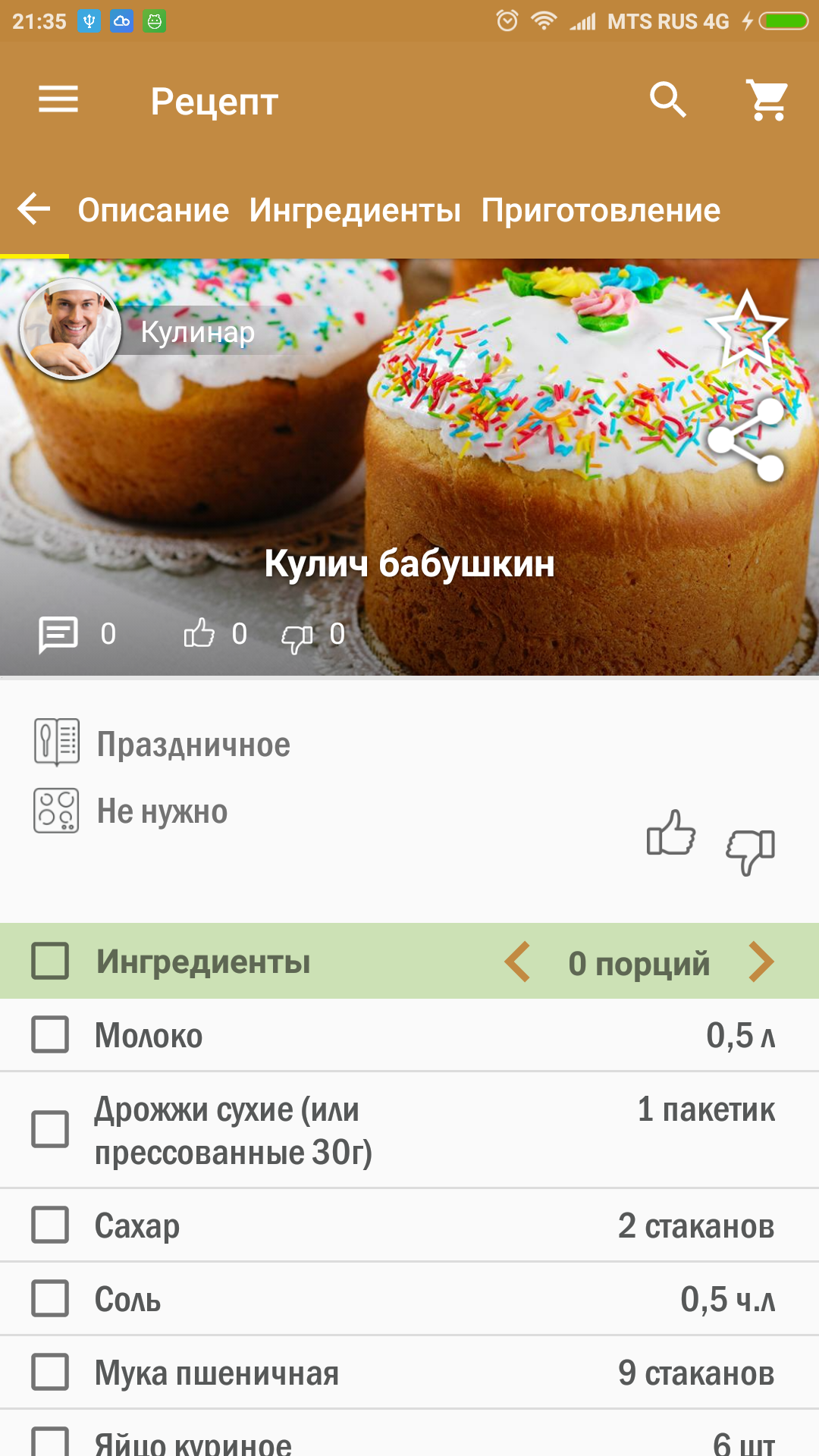Tick the Молоко checkbox
Image resolution: width=819 pixels, height=1456 pixels.
click(50, 1035)
